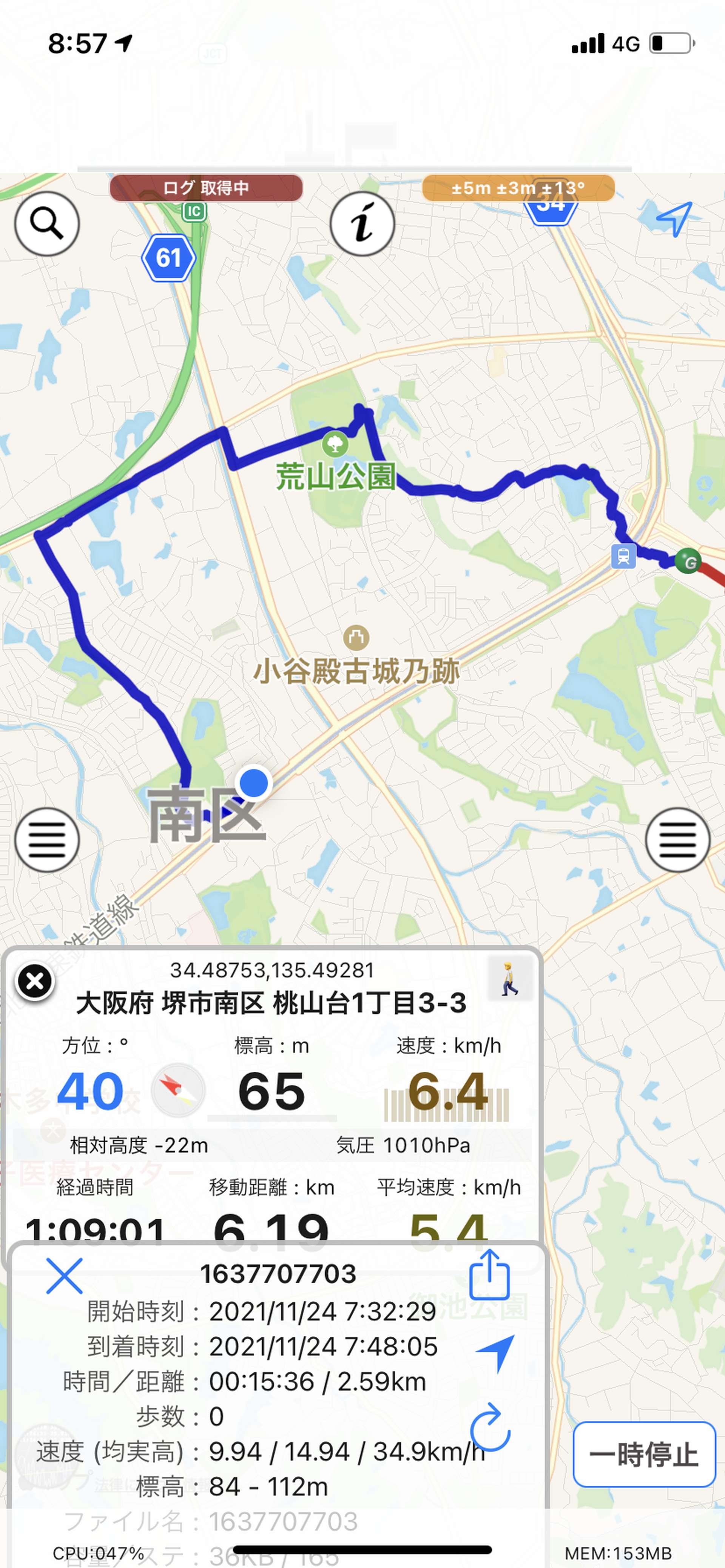Screen dimensions: 725x1568
Task: Tap the circular refresh arrow icon
Action: click(x=490, y=1427)
